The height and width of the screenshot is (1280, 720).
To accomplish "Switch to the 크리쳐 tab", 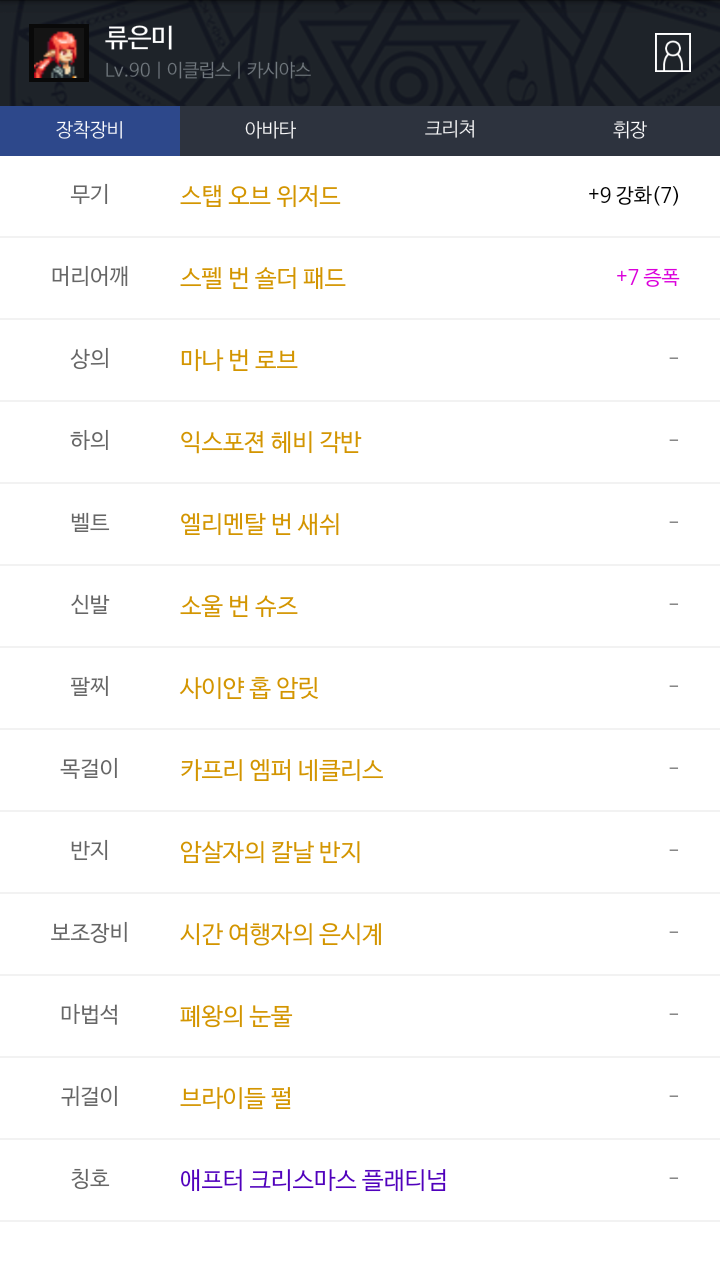I will click(x=450, y=130).
